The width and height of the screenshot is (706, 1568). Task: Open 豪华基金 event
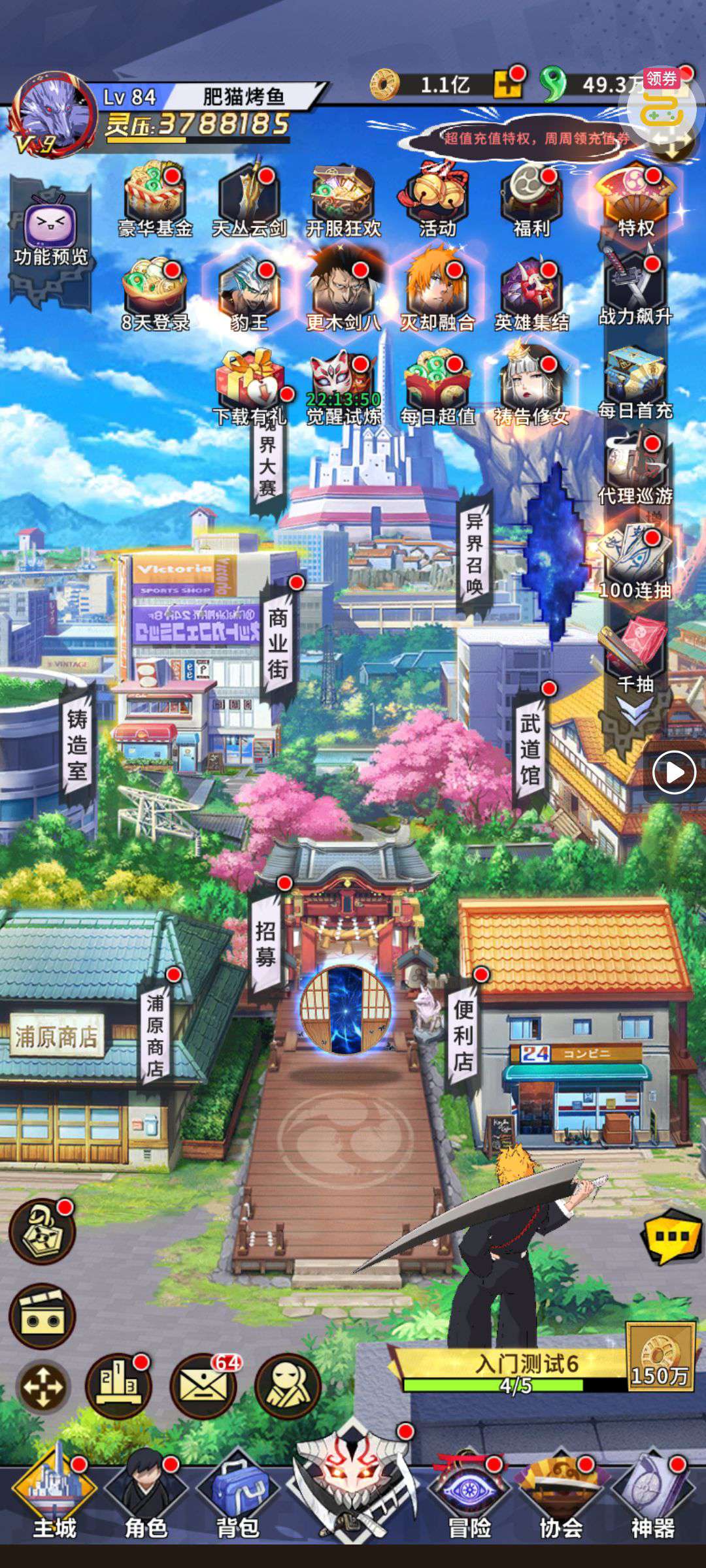coord(155,199)
